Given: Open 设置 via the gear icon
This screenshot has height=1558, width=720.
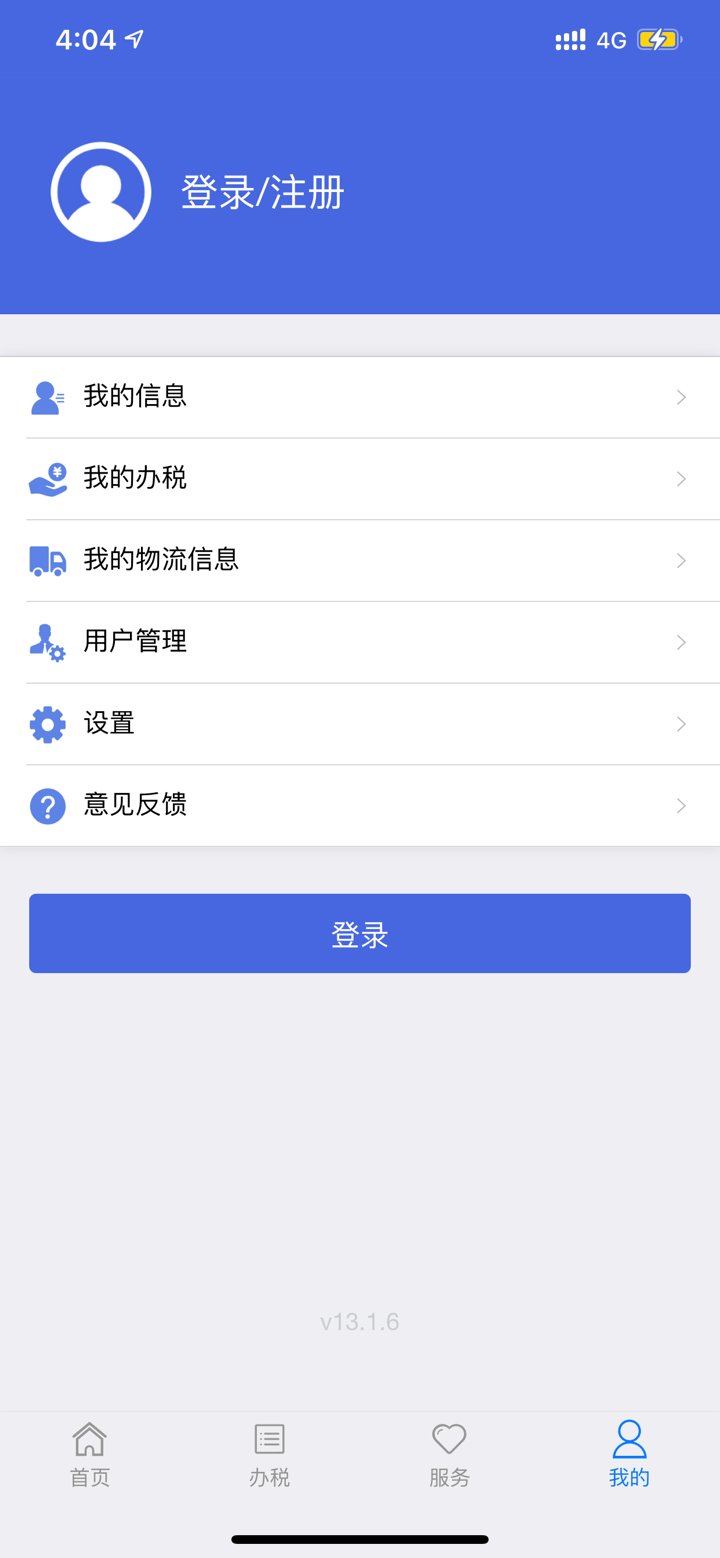Looking at the screenshot, I should coord(47,724).
